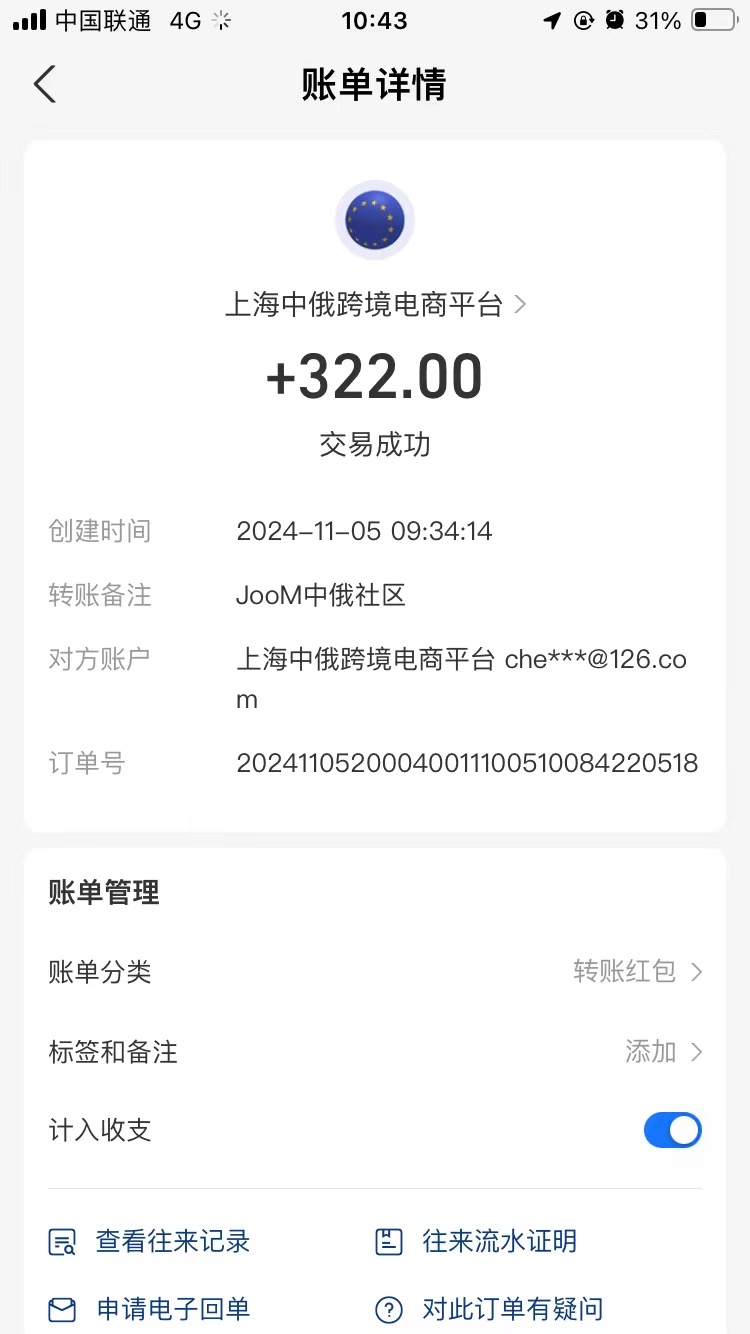Viewport: 750px width, 1334px height.
Task: Open the 上海中俄跨境电商平台 payee profile
Action: tap(375, 305)
